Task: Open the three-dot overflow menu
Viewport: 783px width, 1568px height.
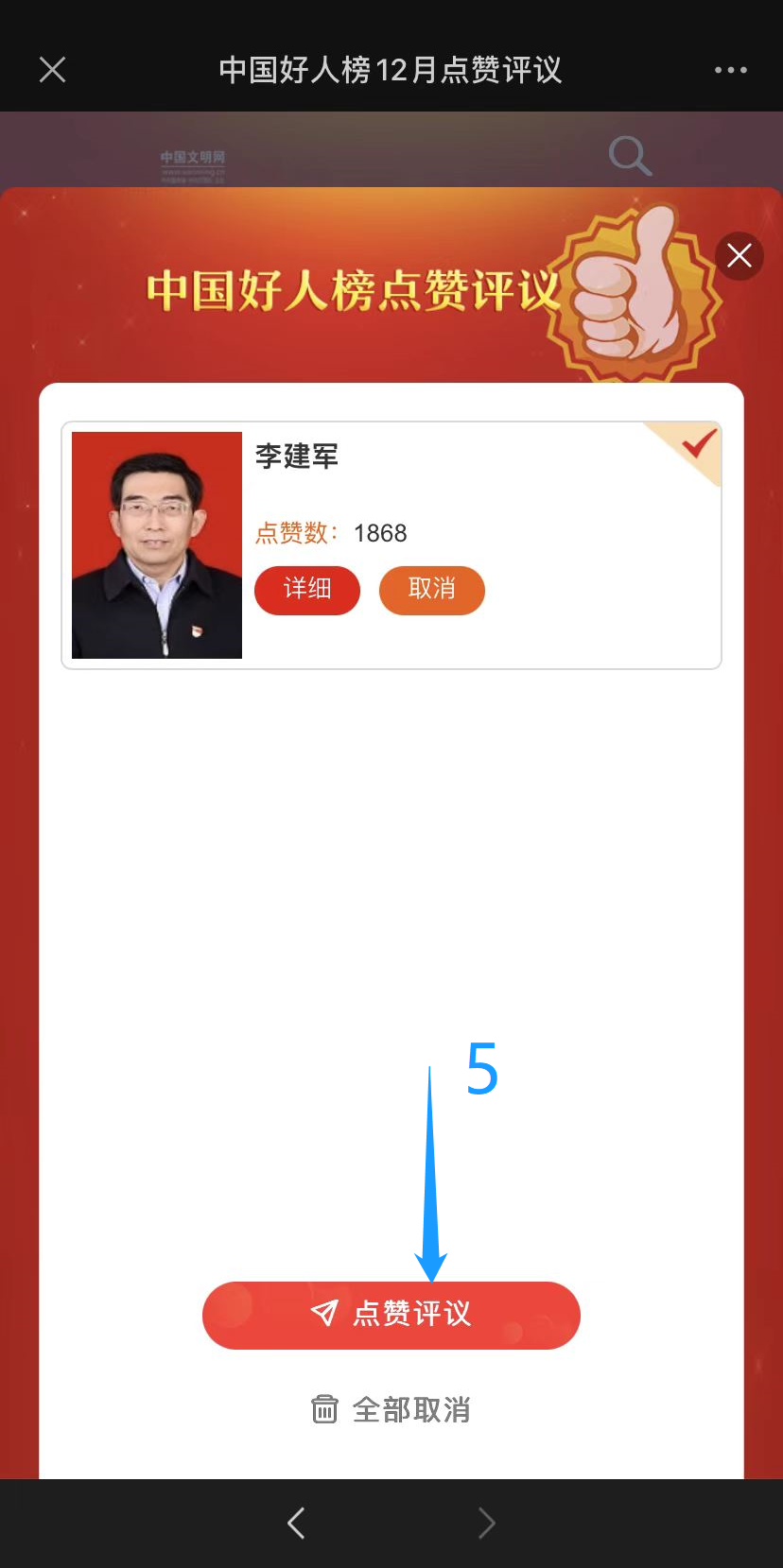Action: click(x=730, y=70)
